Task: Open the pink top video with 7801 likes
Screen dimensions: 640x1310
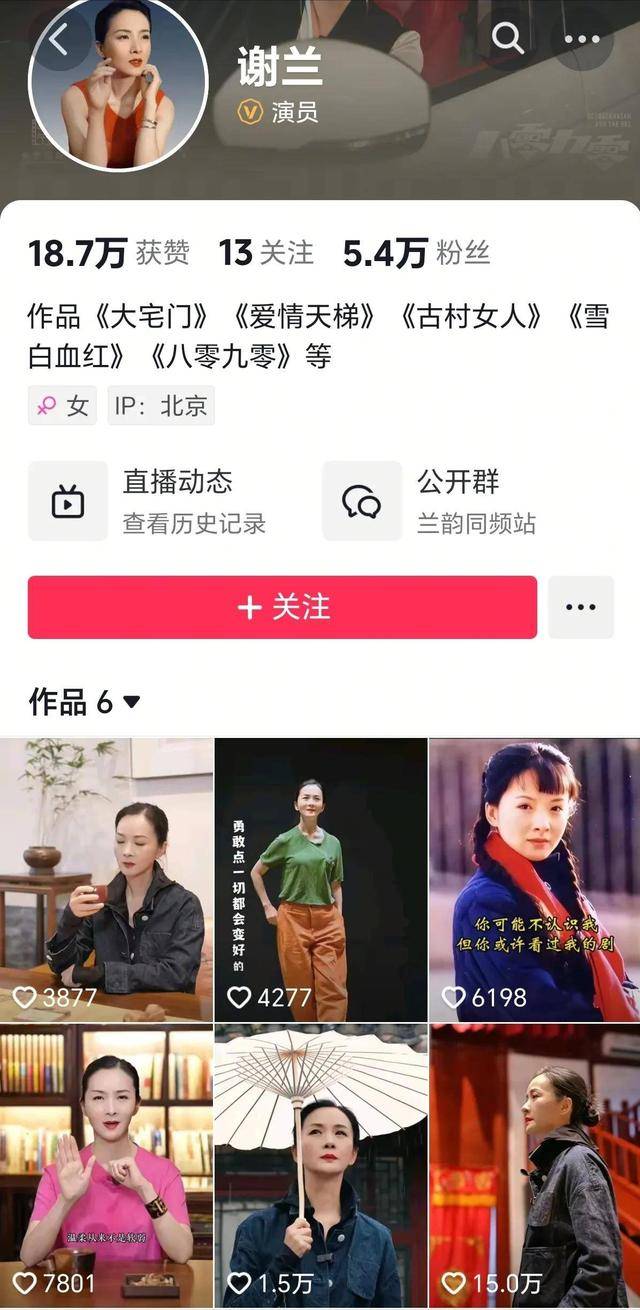Action: 106,1165
